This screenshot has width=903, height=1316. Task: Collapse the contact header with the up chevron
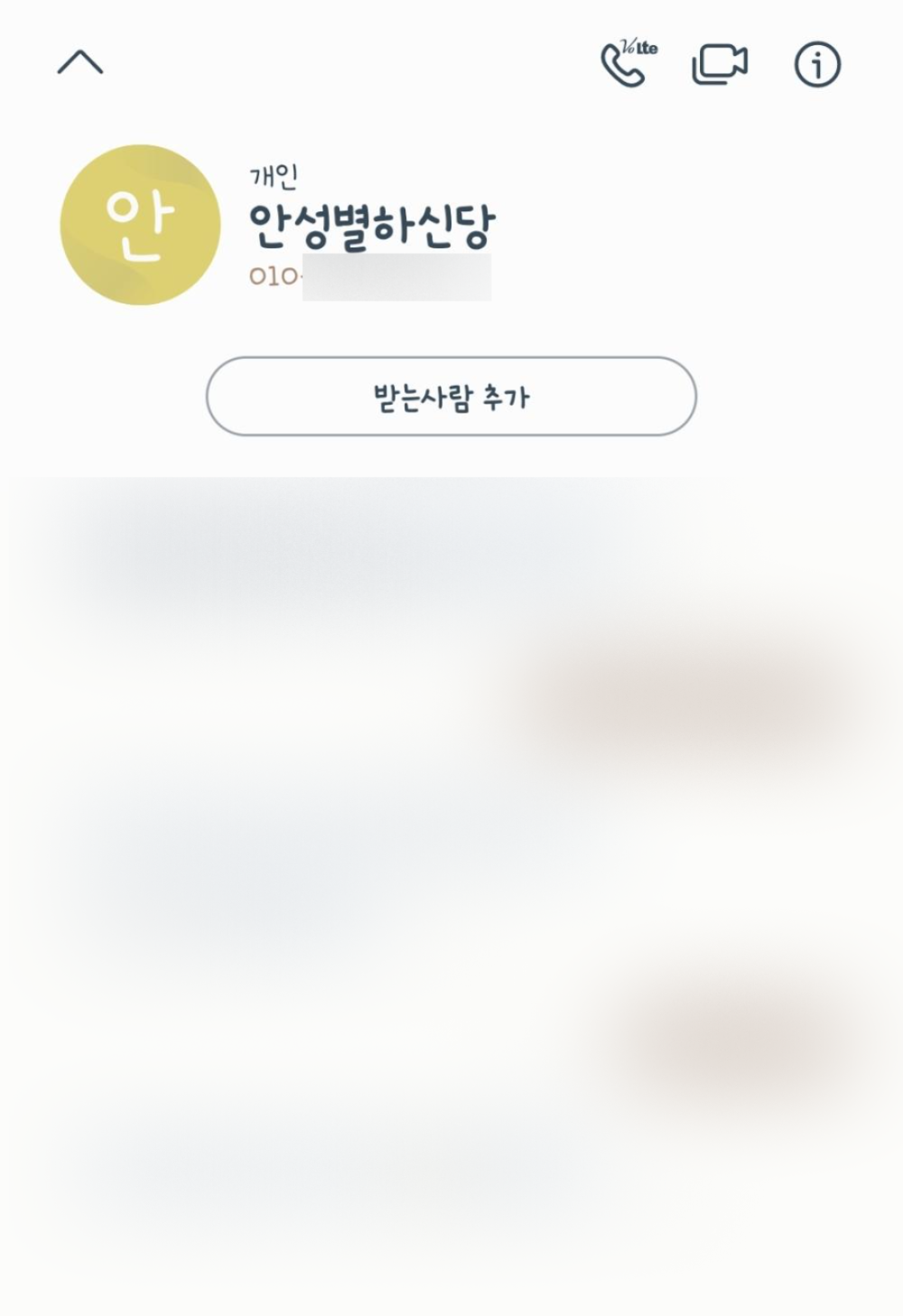coord(80,62)
